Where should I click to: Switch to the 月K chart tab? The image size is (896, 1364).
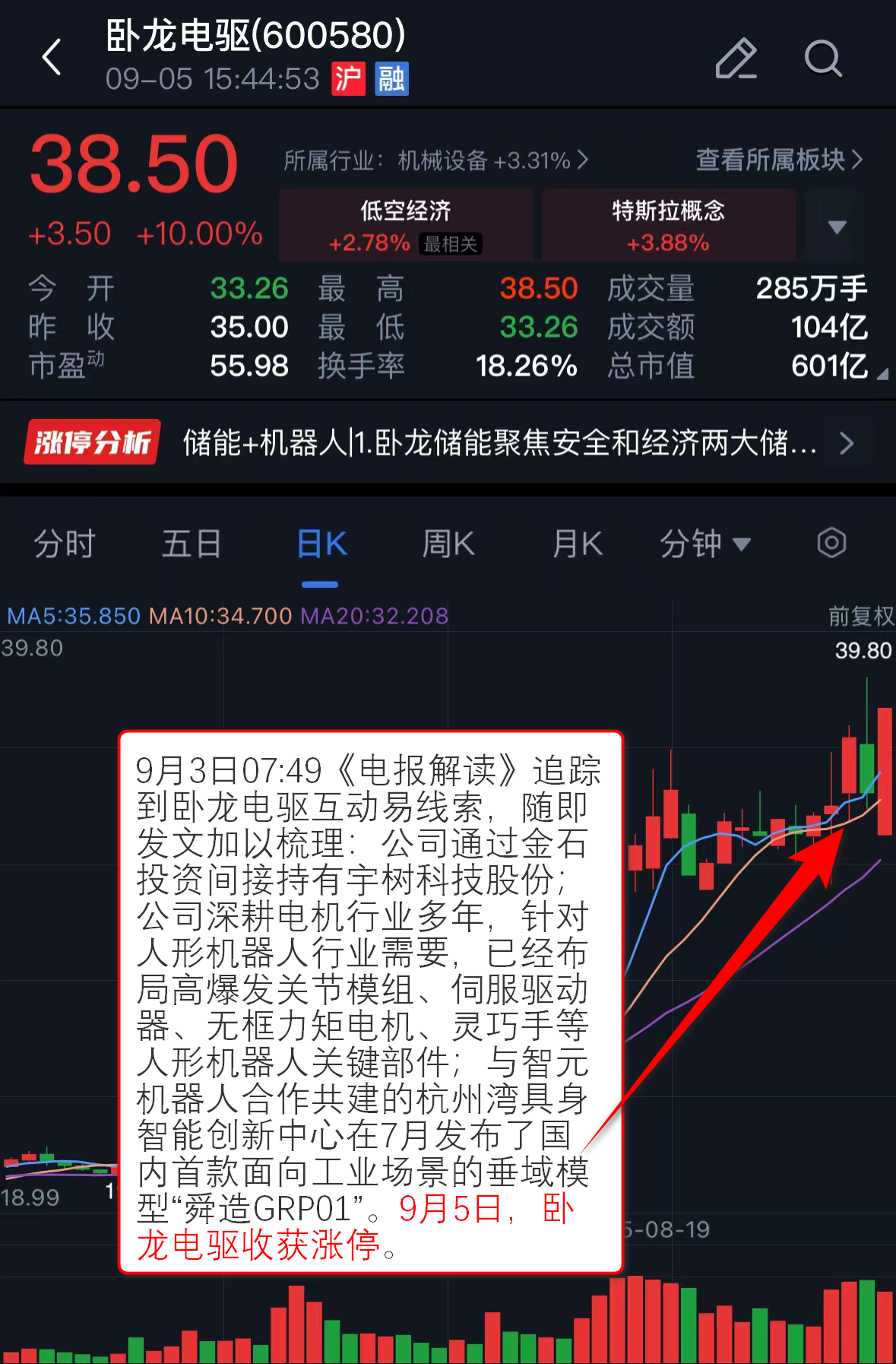[578, 544]
